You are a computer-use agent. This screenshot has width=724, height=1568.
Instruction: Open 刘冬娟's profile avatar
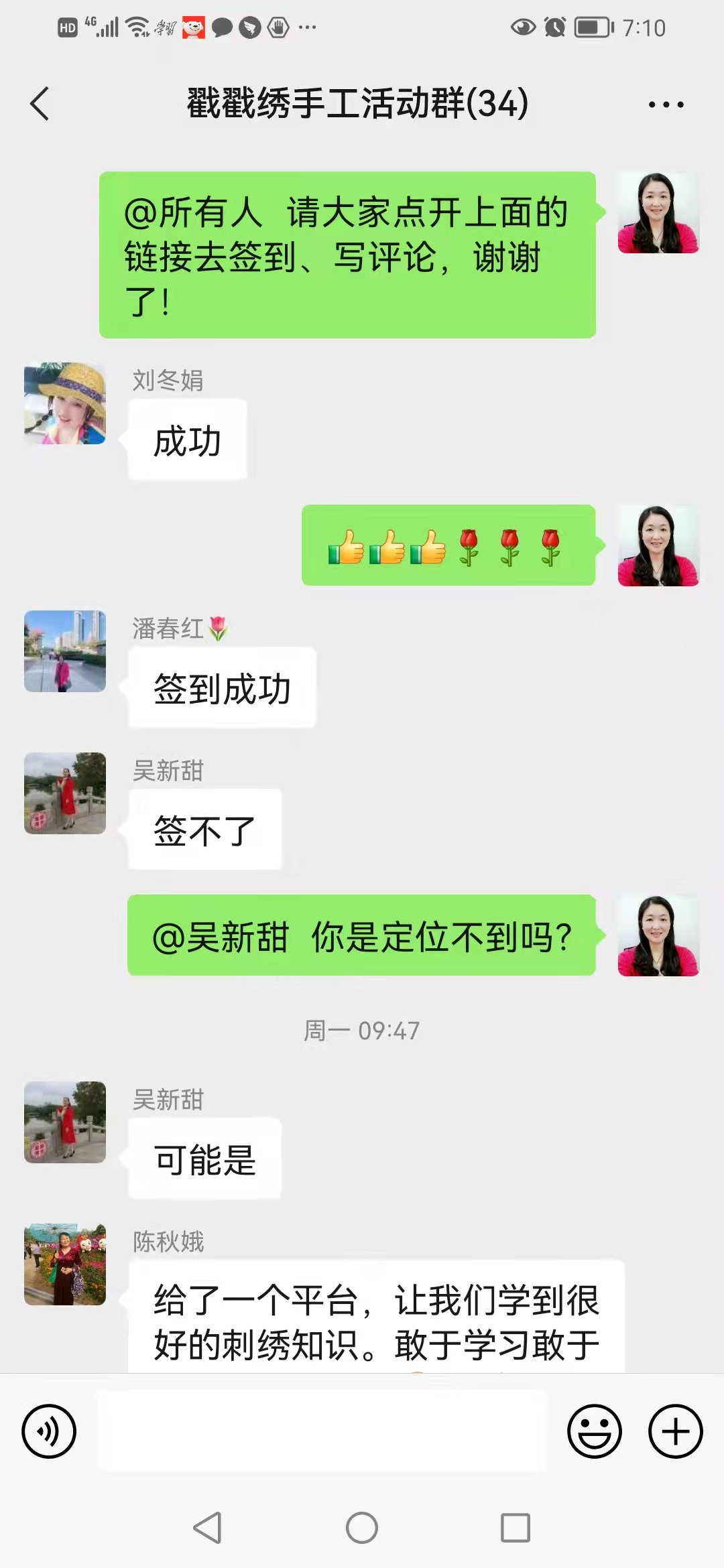coord(65,403)
